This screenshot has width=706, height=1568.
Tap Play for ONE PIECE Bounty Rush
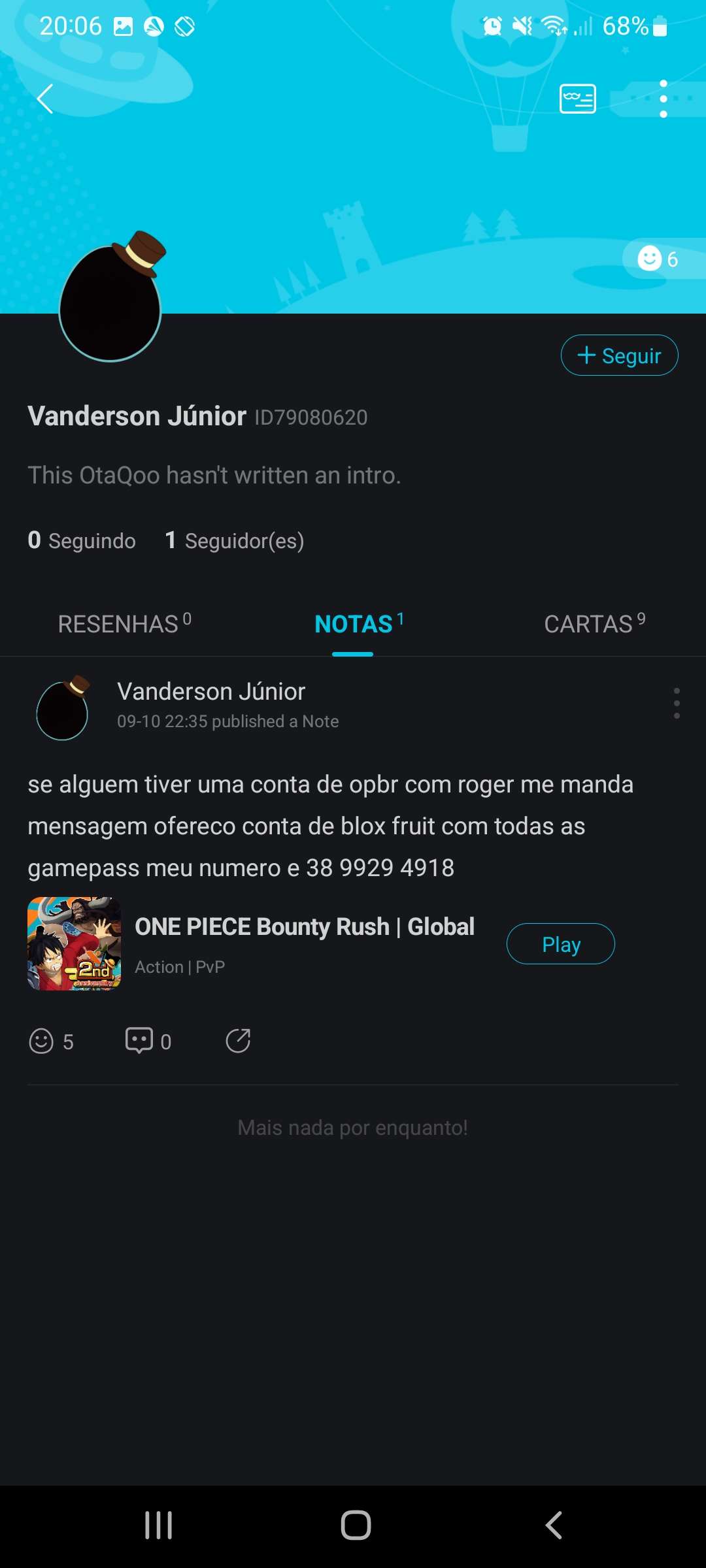point(560,944)
